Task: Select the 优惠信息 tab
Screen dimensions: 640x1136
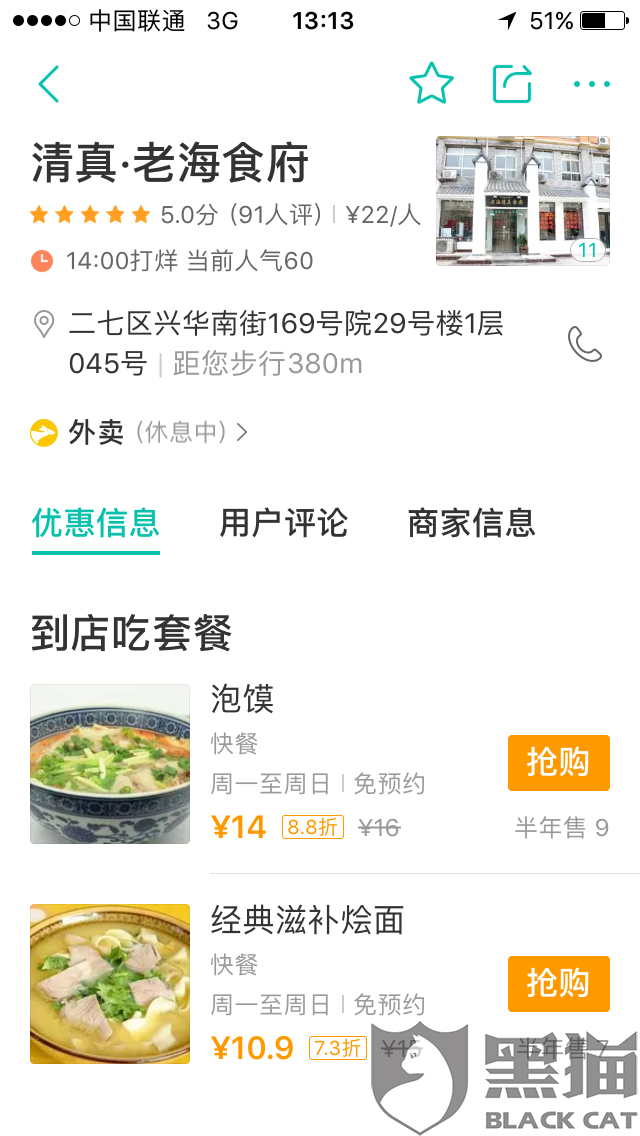Action: [96, 522]
